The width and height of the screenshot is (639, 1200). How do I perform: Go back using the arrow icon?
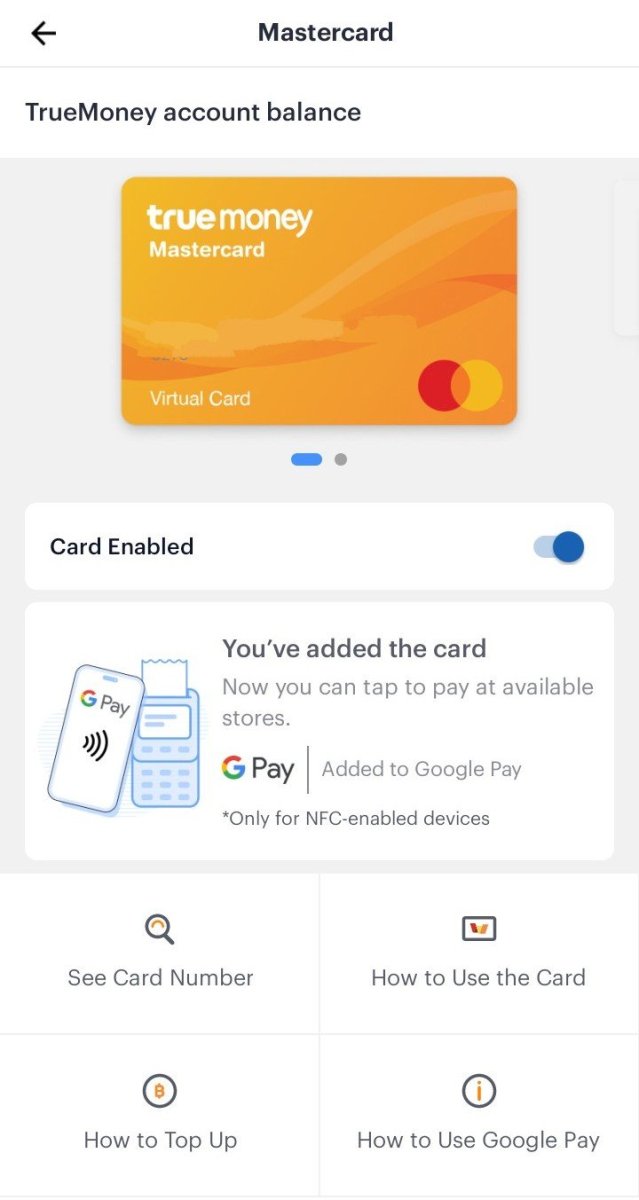(x=44, y=33)
